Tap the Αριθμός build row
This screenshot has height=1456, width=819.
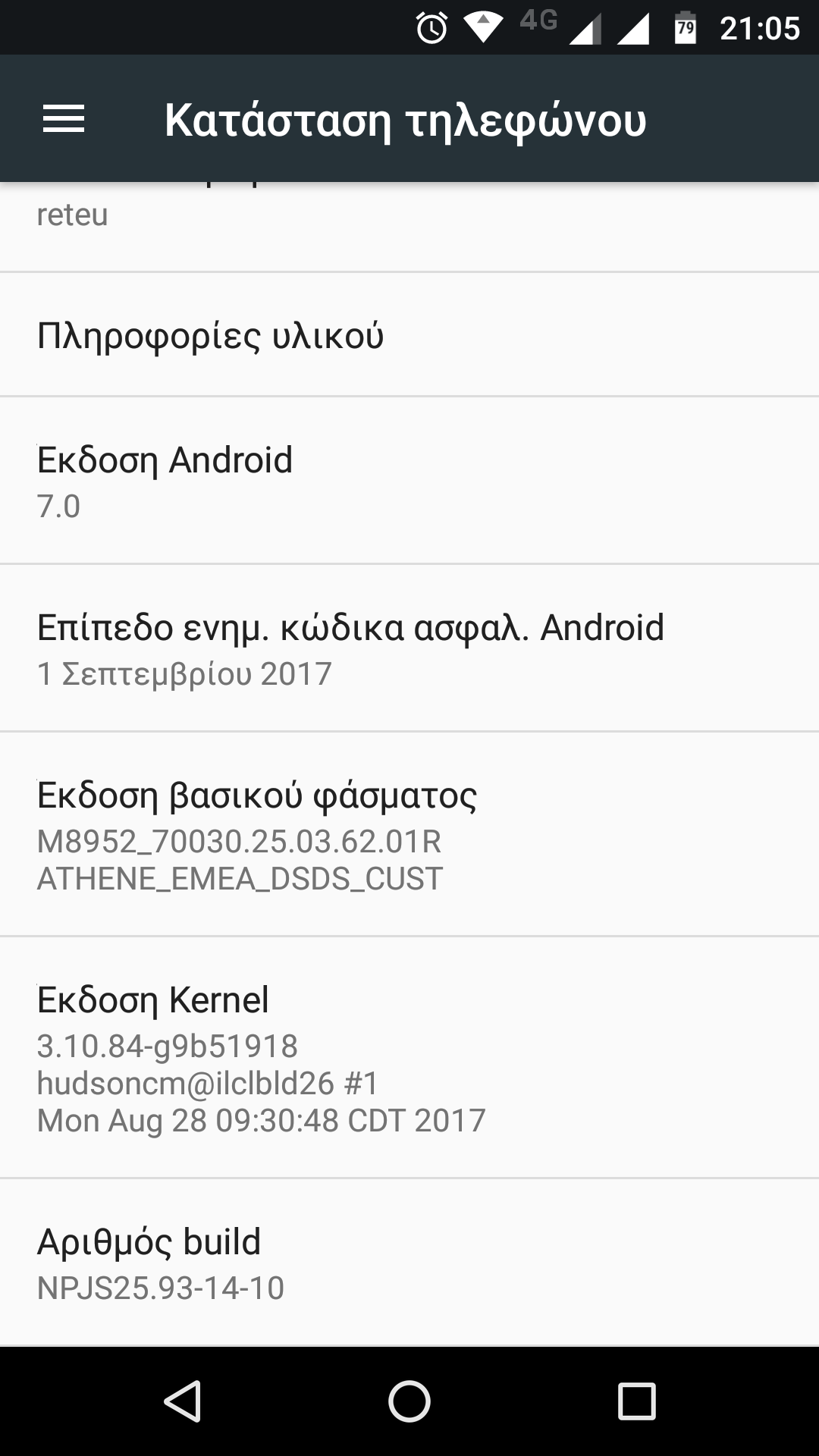point(409,1263)
